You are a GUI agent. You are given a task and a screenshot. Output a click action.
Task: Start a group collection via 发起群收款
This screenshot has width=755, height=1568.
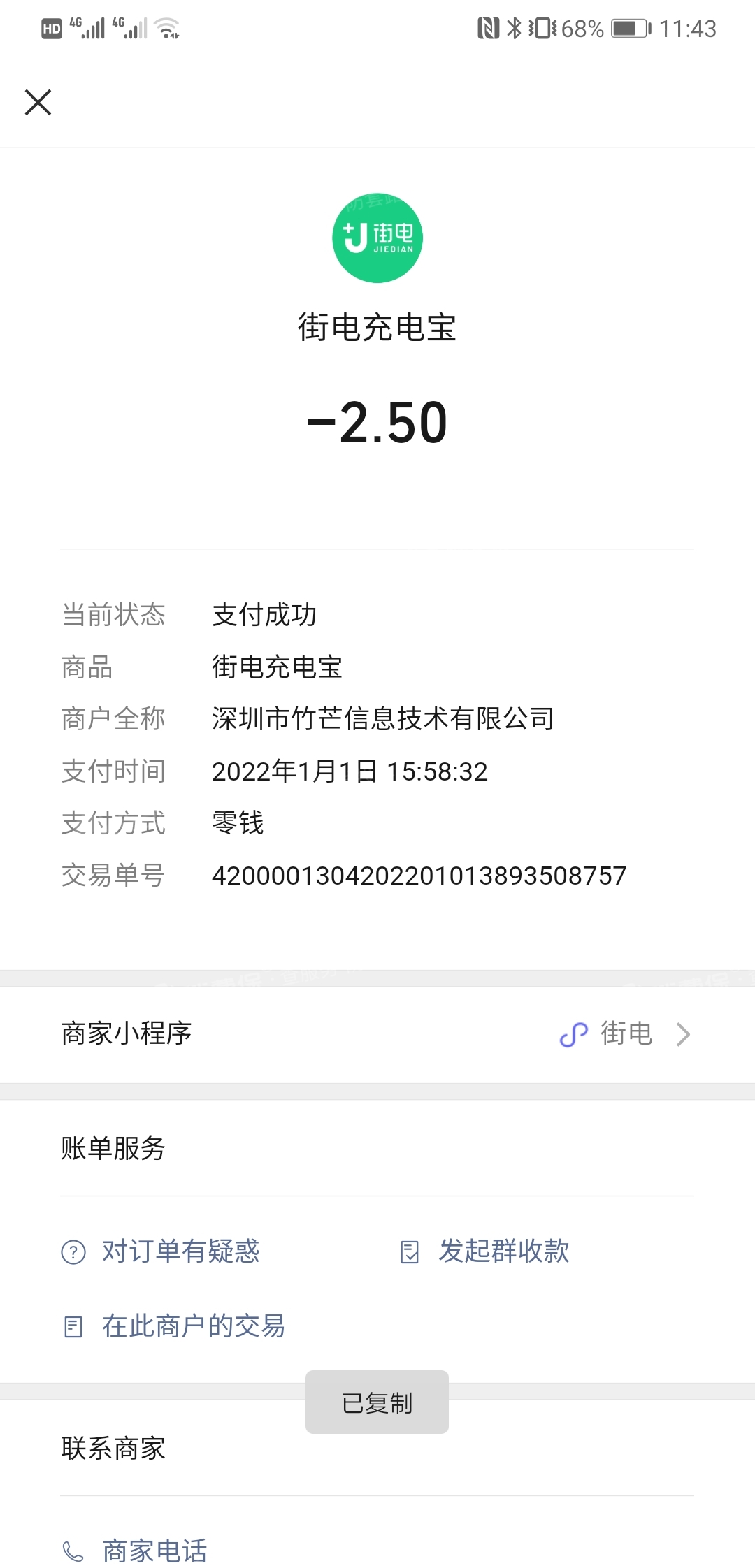tap(503, 1251)
